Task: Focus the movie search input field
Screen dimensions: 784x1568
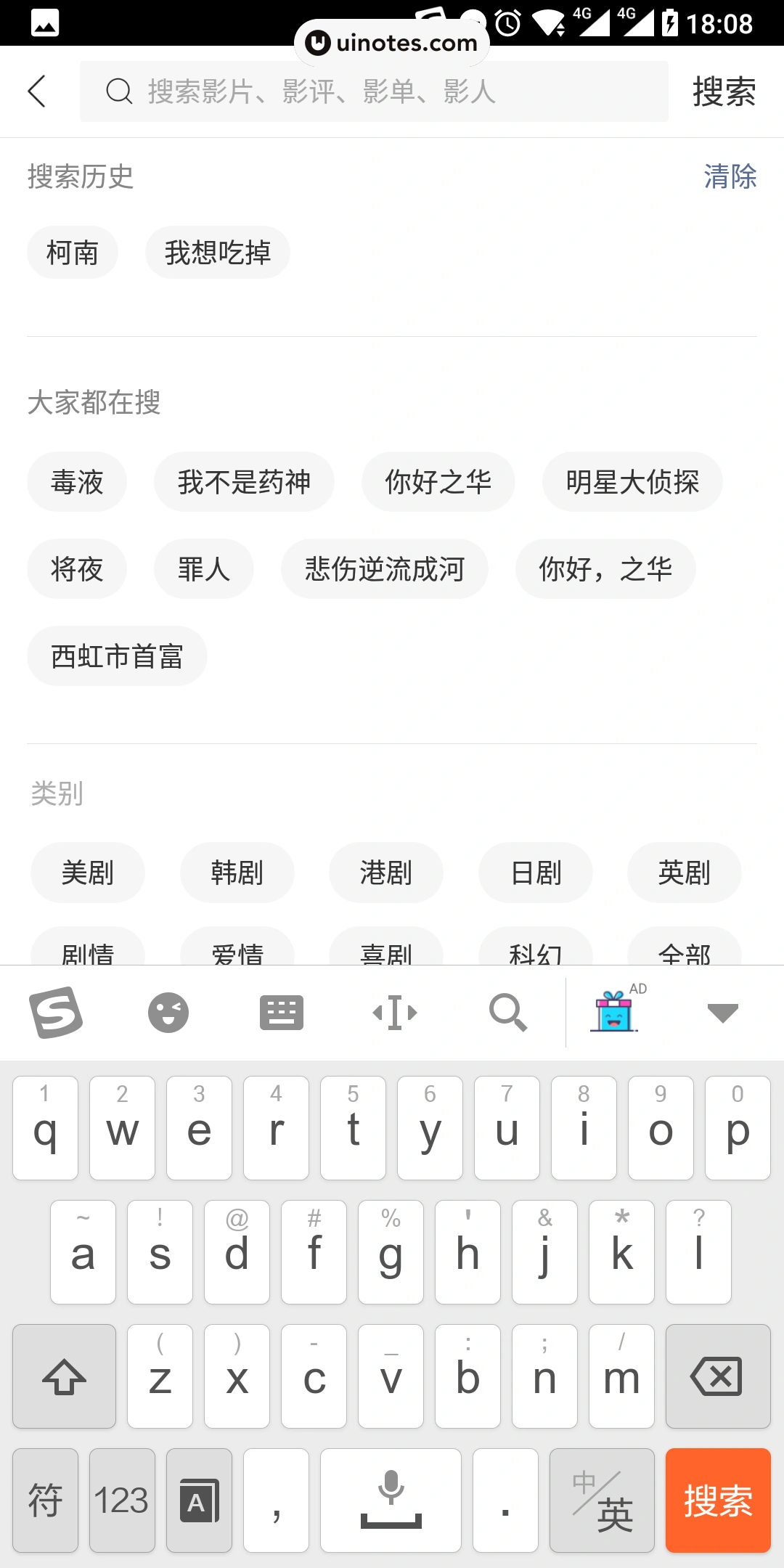Action: (x=374, y=91)
